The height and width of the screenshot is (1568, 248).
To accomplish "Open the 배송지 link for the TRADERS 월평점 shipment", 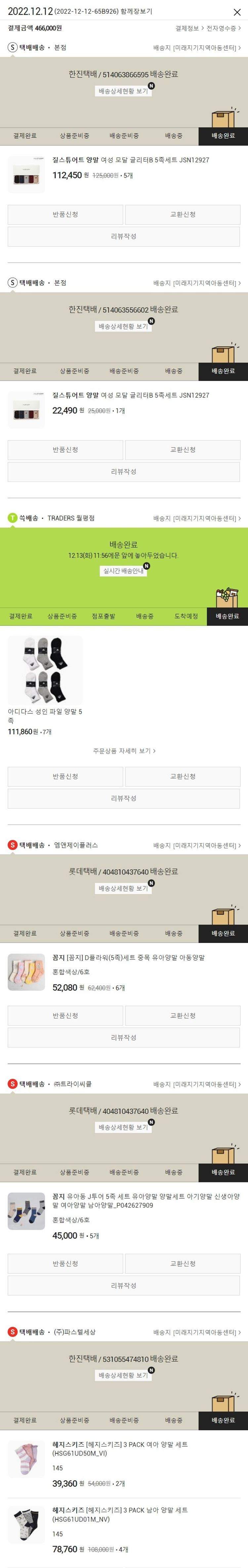I will [197, 519].
